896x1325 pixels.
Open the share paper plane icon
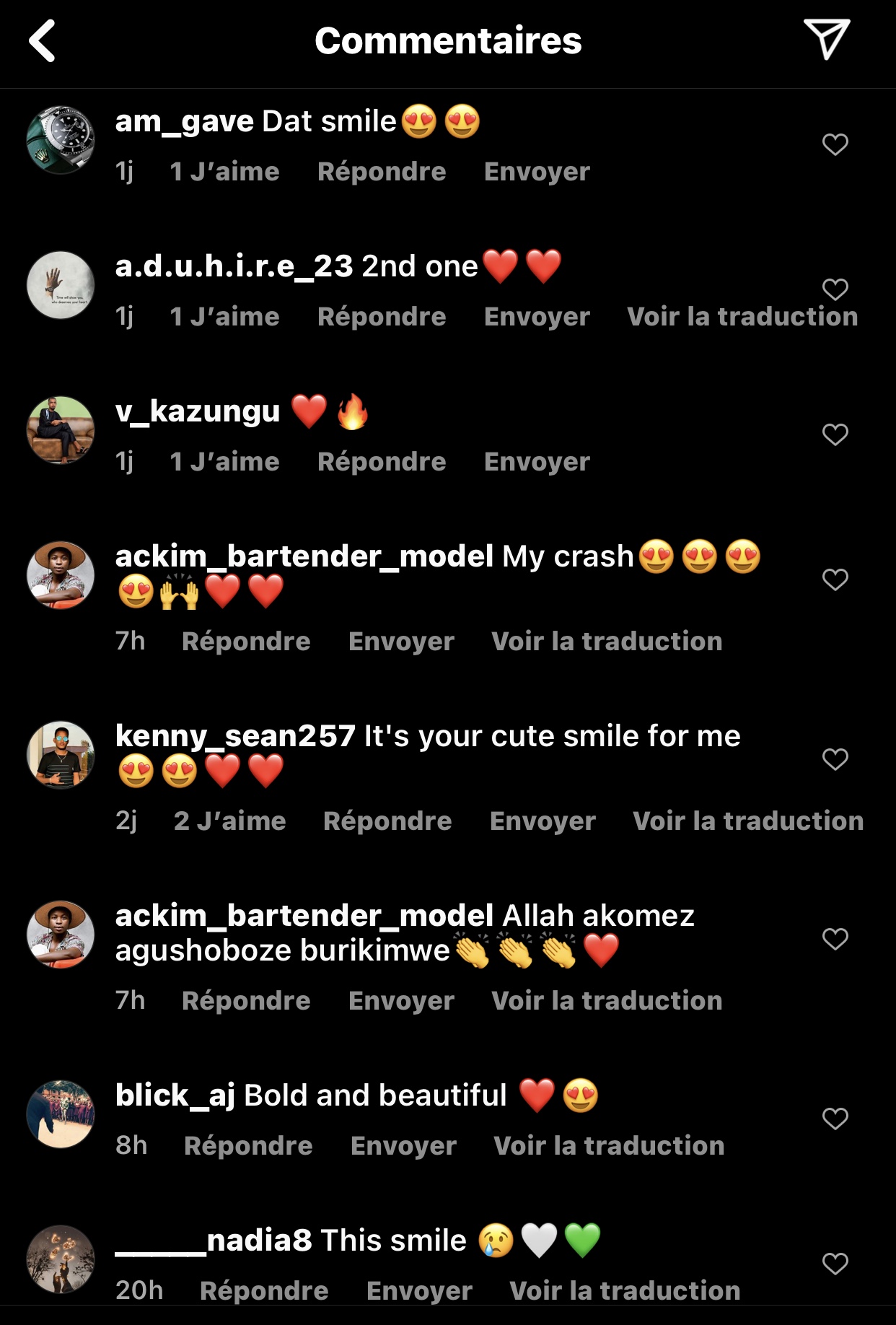pyautogui.click(x=826, y=39)
